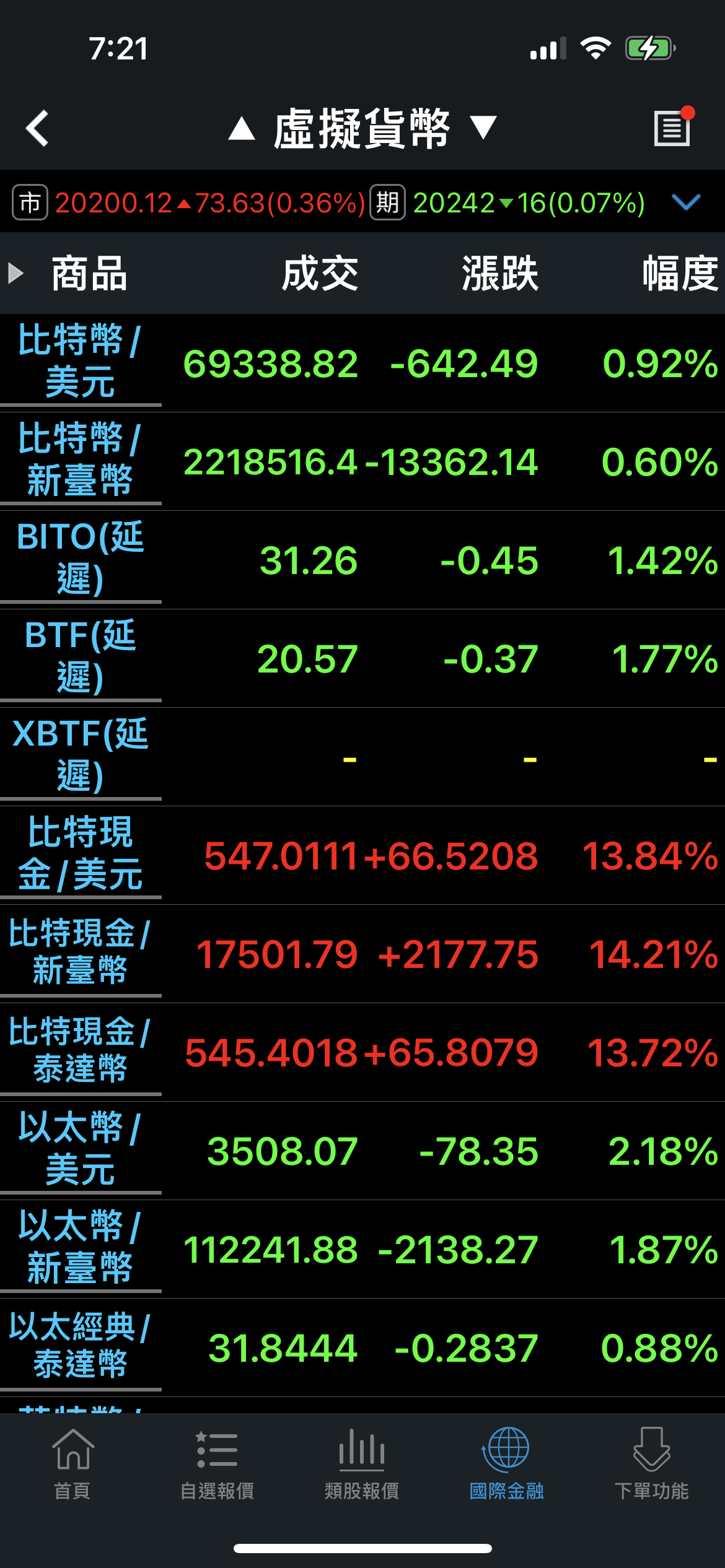Open 比特現金/新臺幣 quote row
725x1568 pixels.
click(x=362, y=954)
